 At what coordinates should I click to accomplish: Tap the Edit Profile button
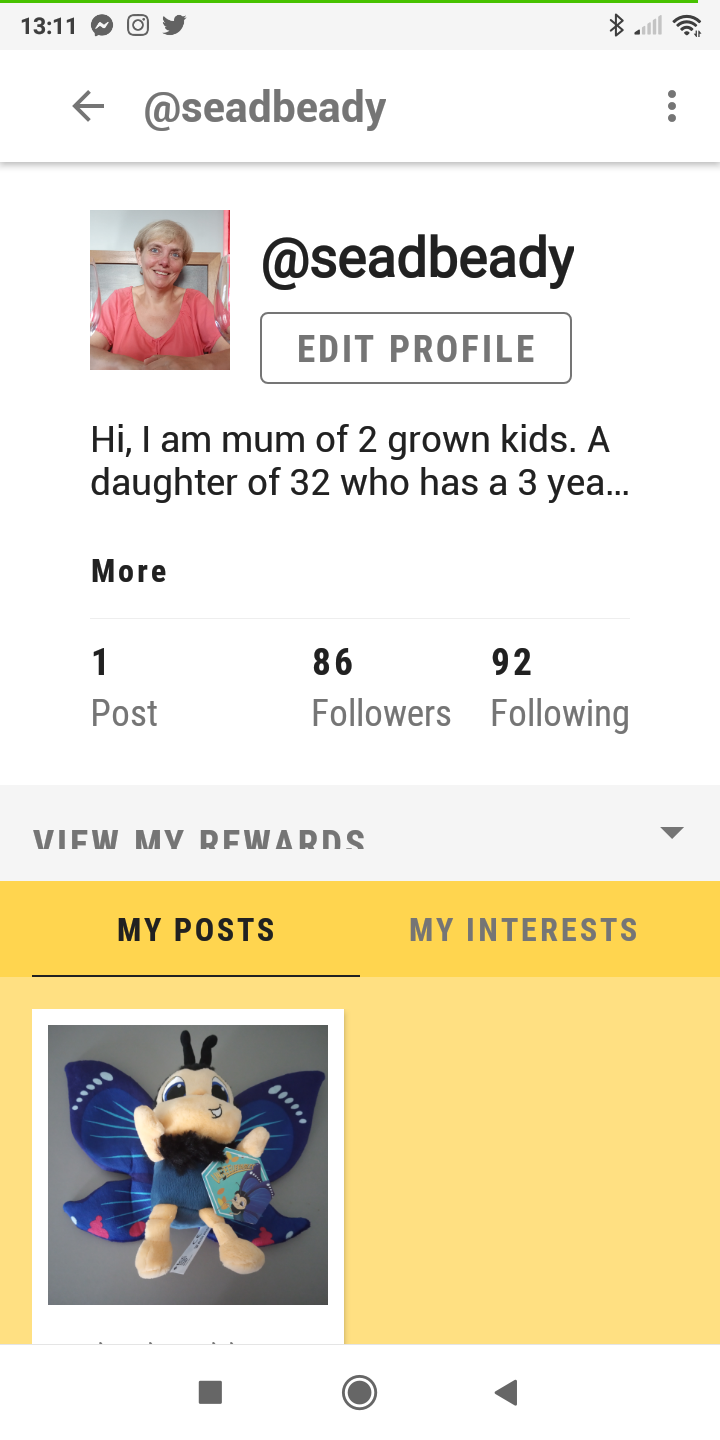(415, 348)
